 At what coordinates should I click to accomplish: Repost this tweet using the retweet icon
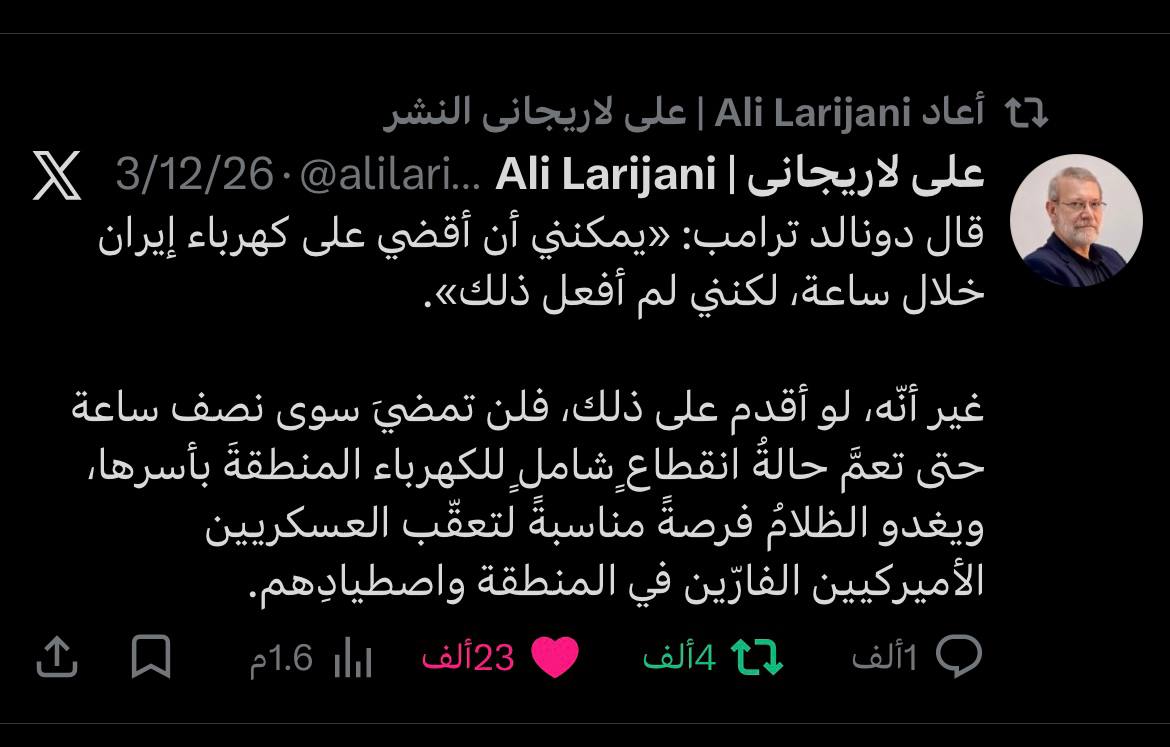point(757,657)
